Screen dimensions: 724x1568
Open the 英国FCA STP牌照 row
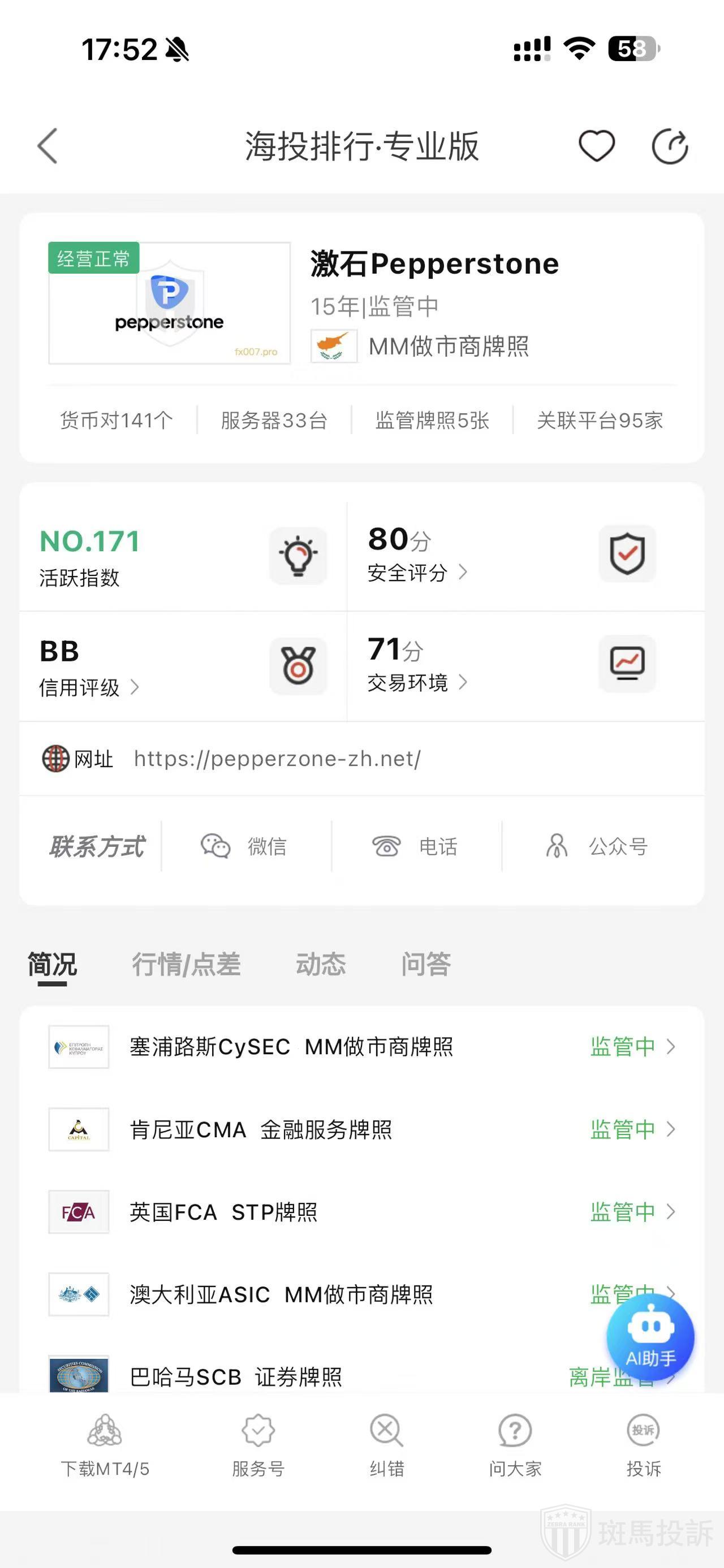click(x=361, y=1212)
